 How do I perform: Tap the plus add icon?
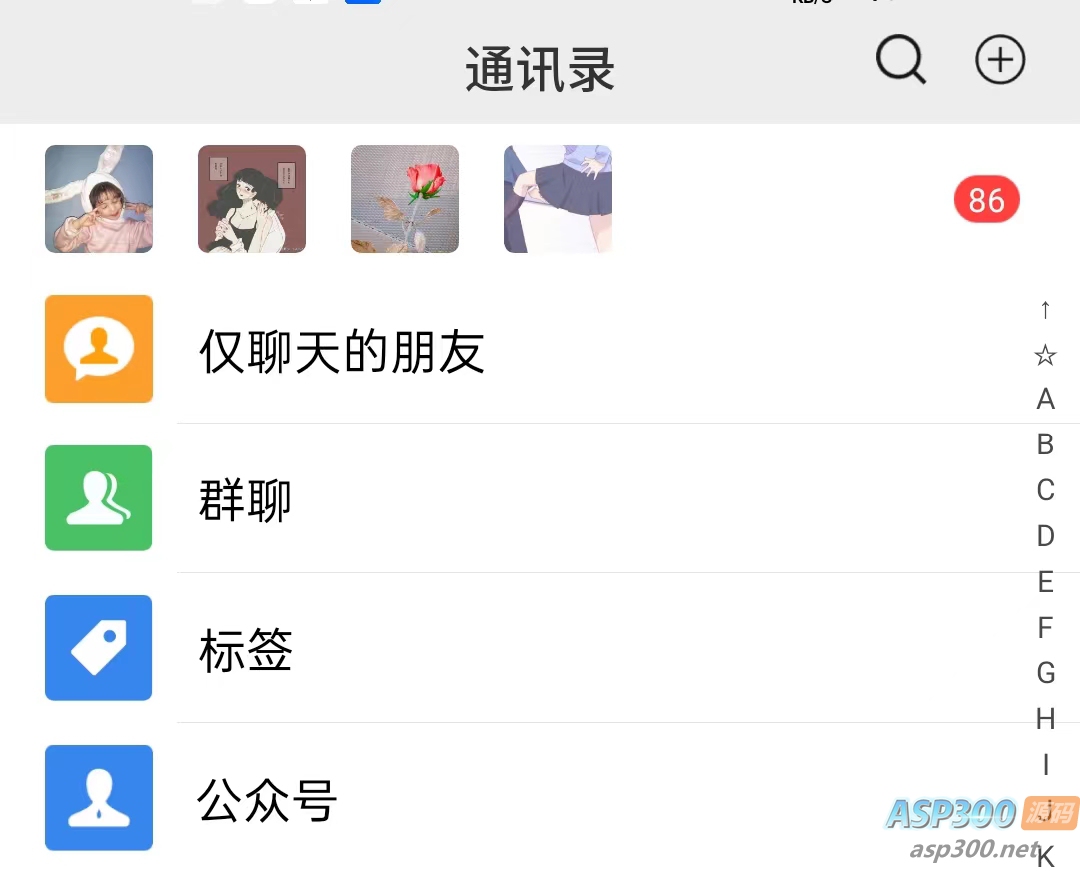point(1000,61)
